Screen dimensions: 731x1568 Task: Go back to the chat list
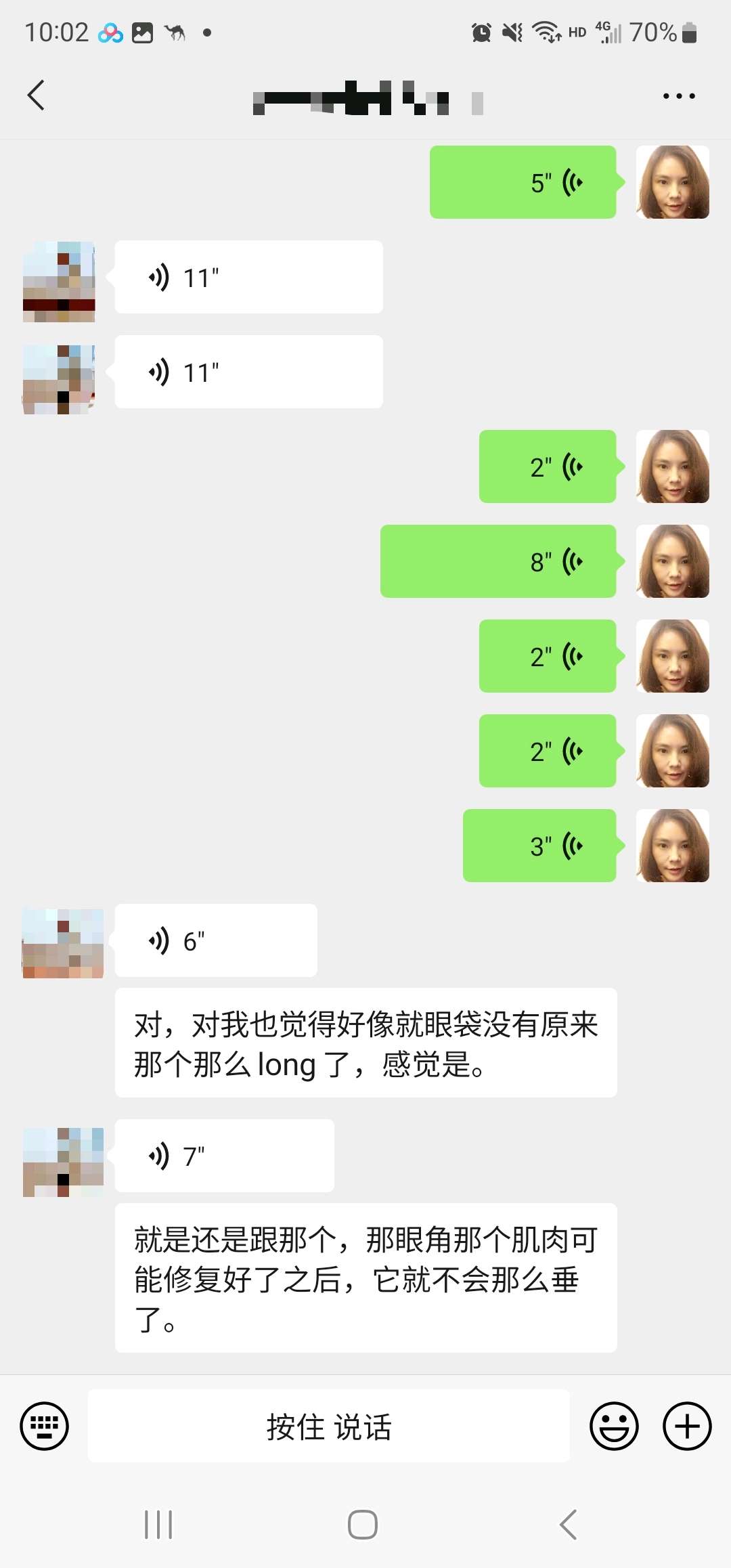(37, 95)
